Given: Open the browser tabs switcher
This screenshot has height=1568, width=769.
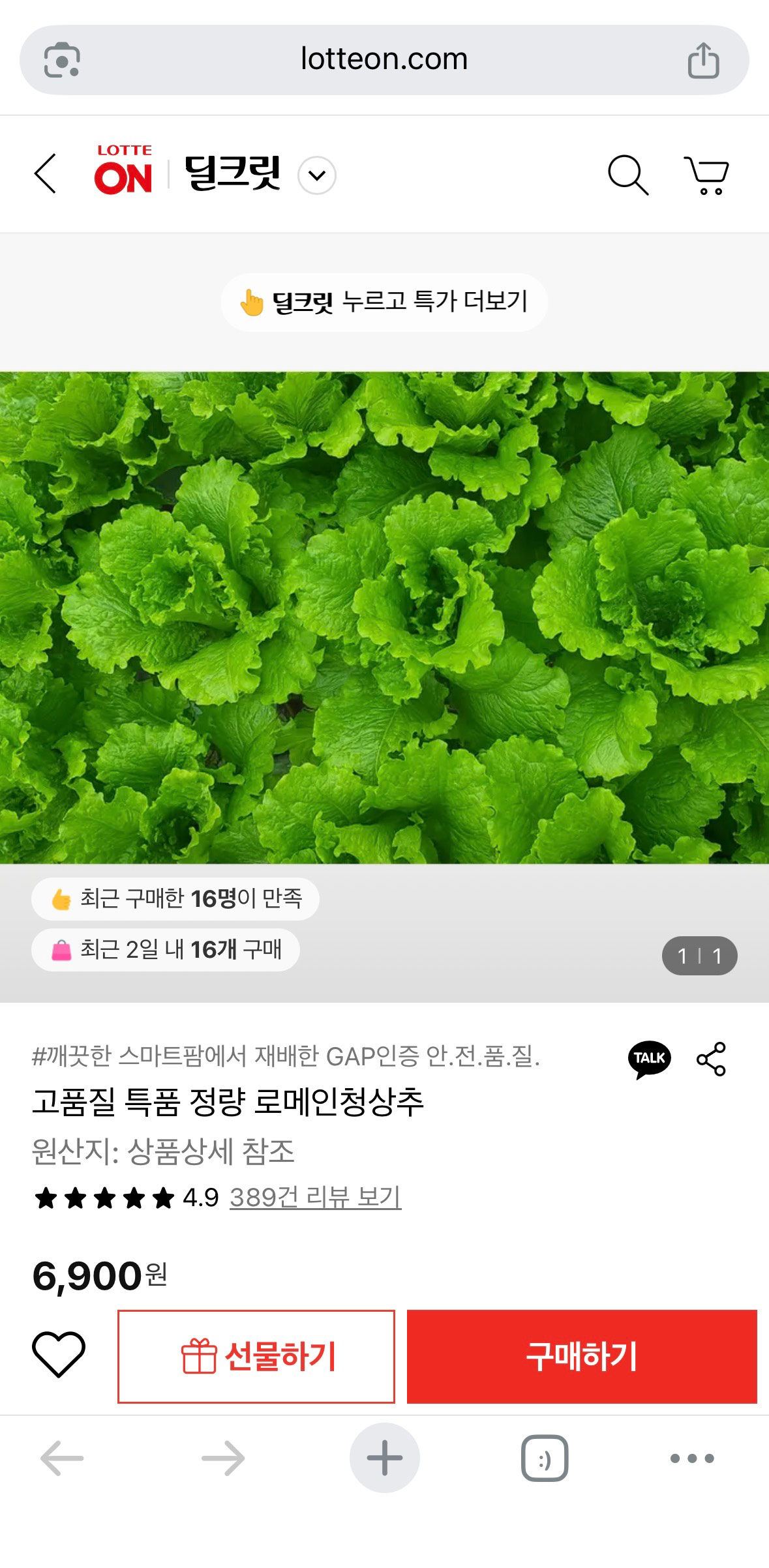Looking at the screenshot, I should [x=545, y=1458].
